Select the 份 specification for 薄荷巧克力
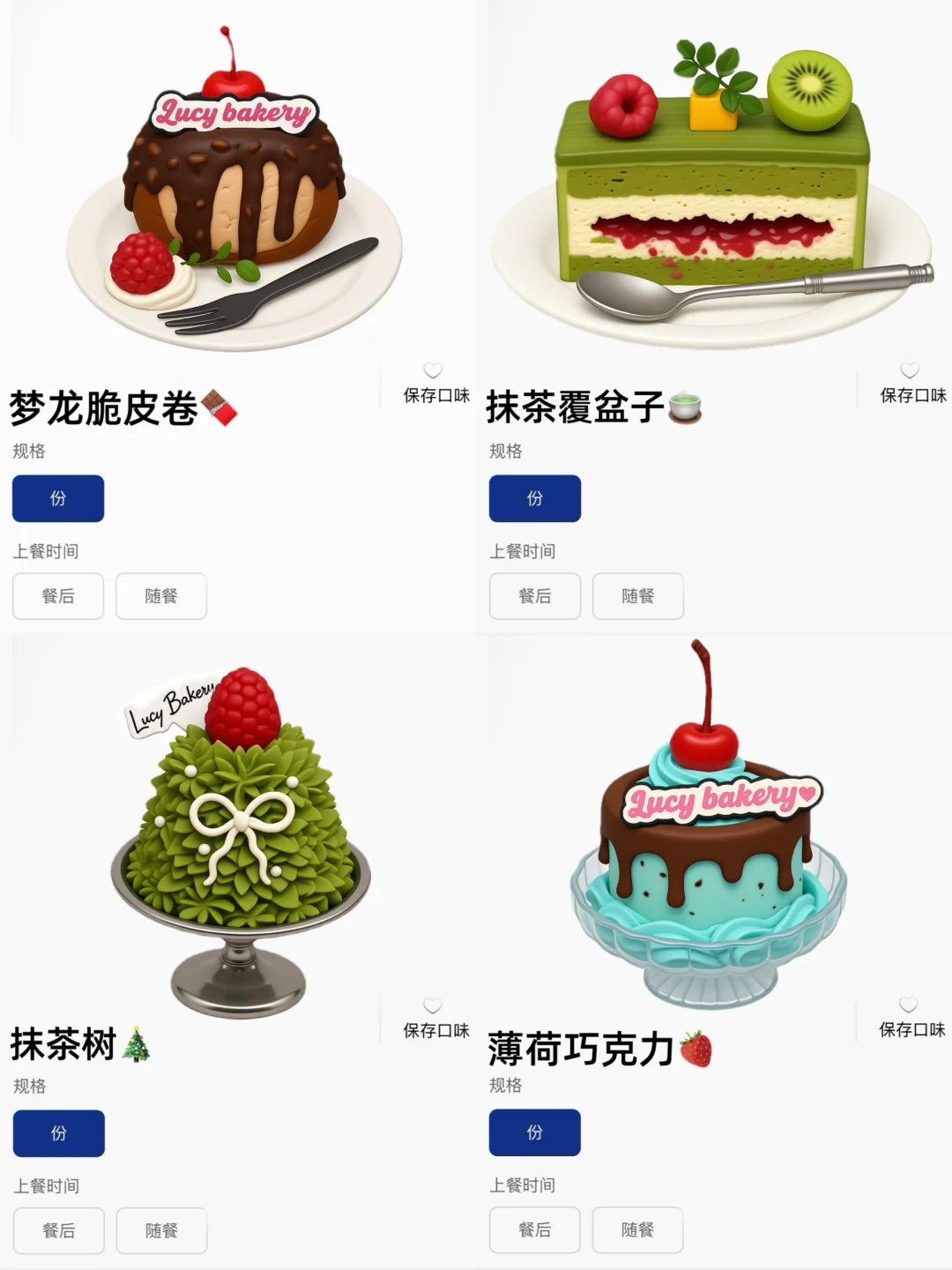This screenshot has height=1270, width=952. (534, 1133)
